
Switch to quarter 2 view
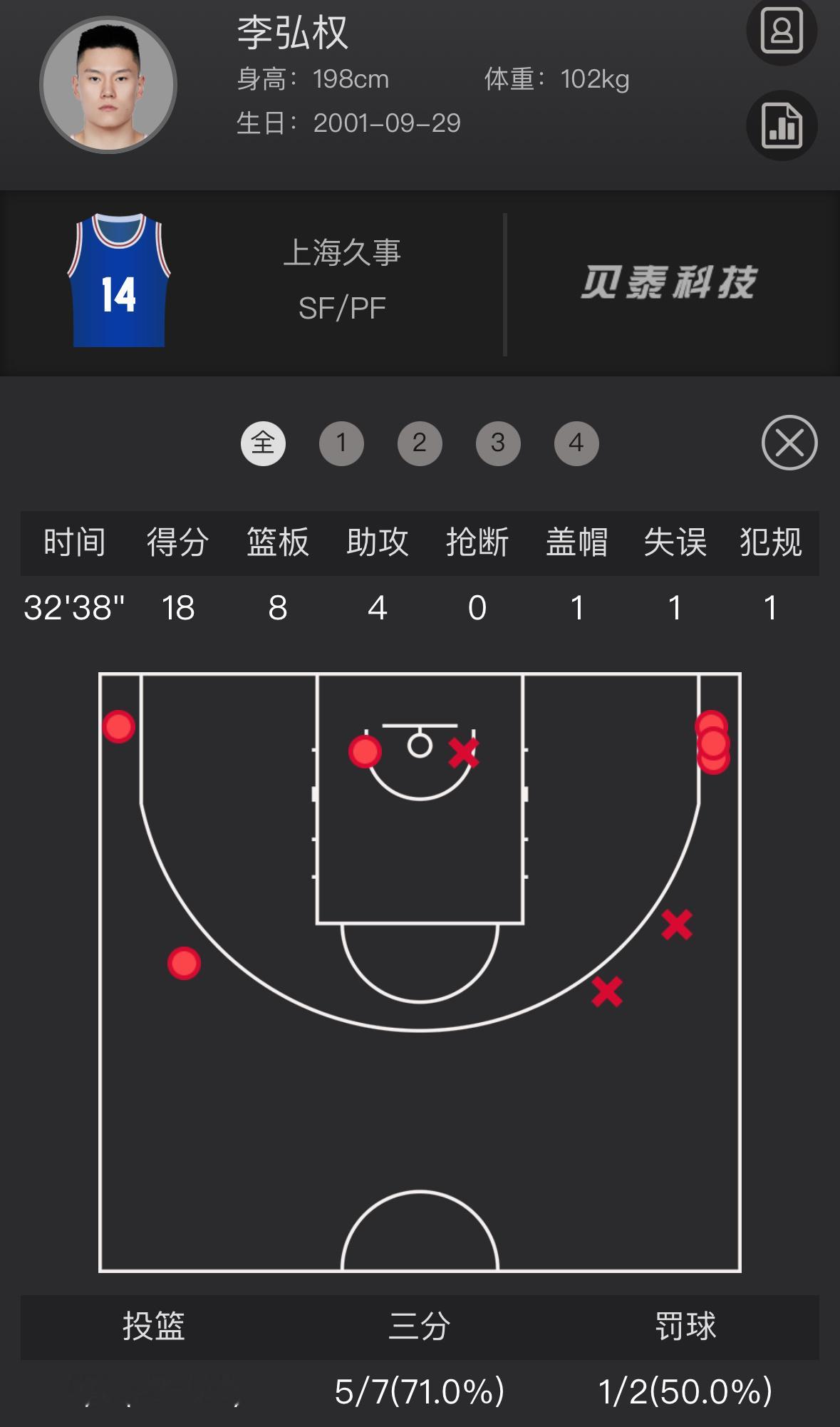click(420, 442)
